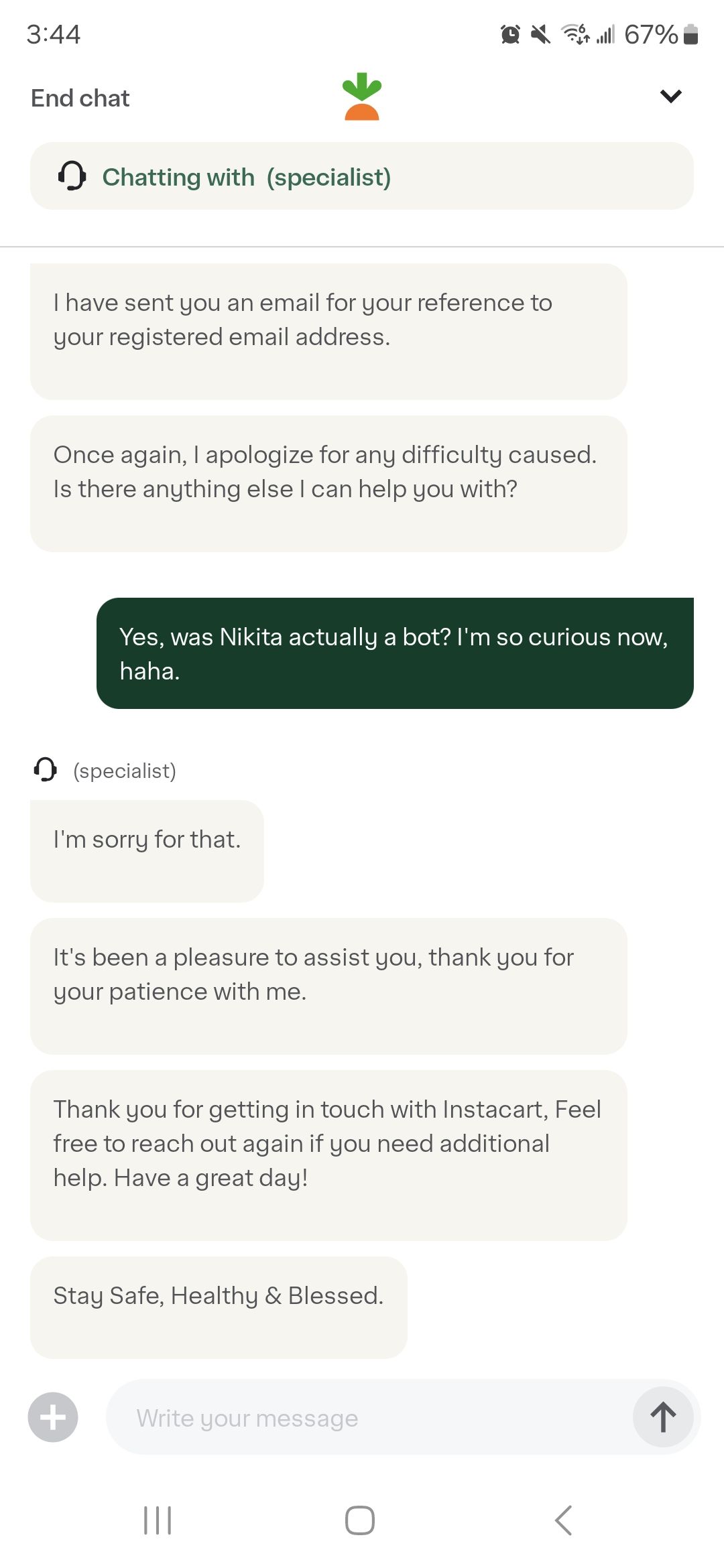Image resolution: width=724 pixels, height=1568 pixels.
Task: Tap the plus attachment icon
Action: [53, 1417]
